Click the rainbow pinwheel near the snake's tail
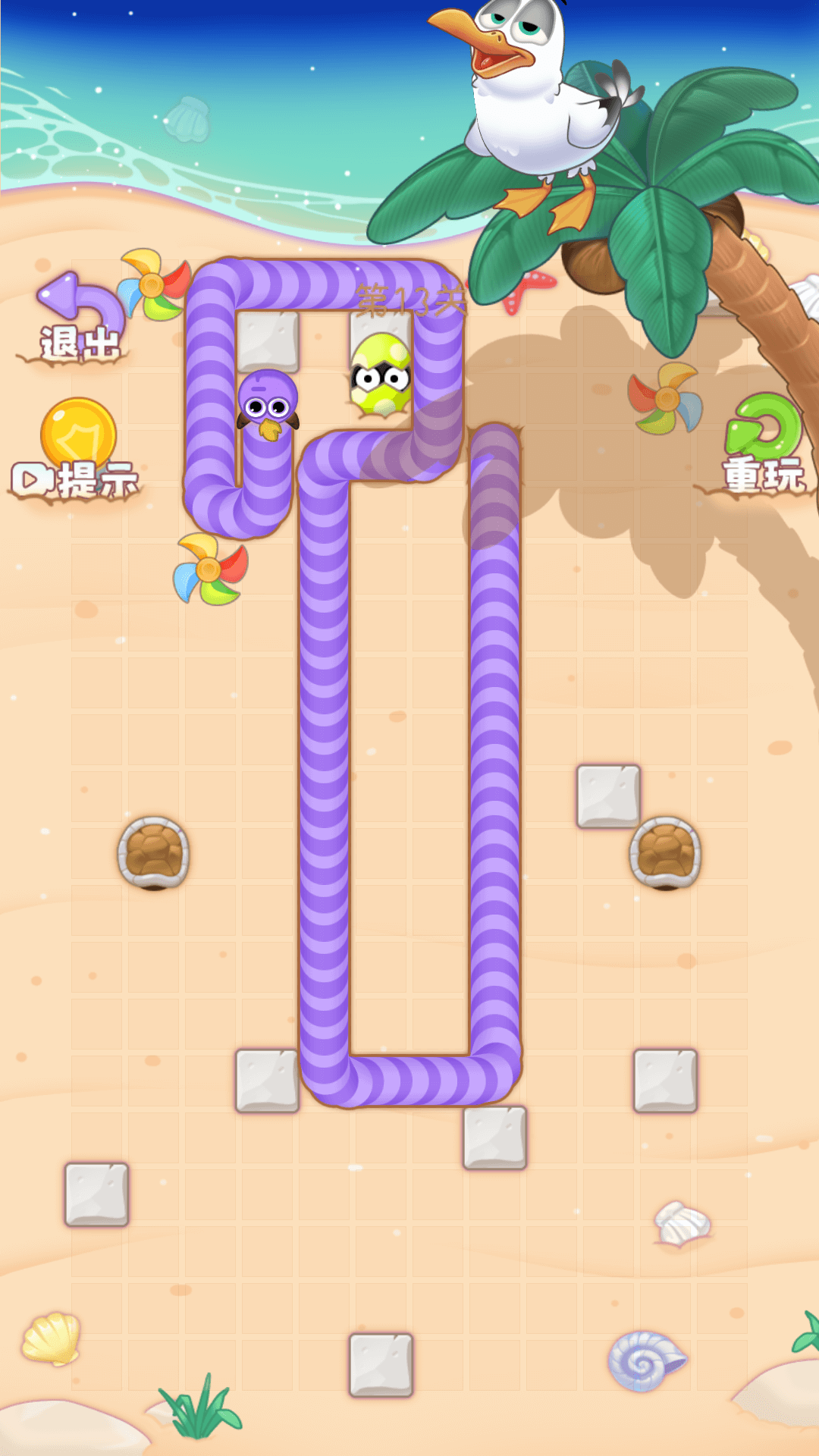Screen dimensions: 819x1456 click(x=209, y=569)
